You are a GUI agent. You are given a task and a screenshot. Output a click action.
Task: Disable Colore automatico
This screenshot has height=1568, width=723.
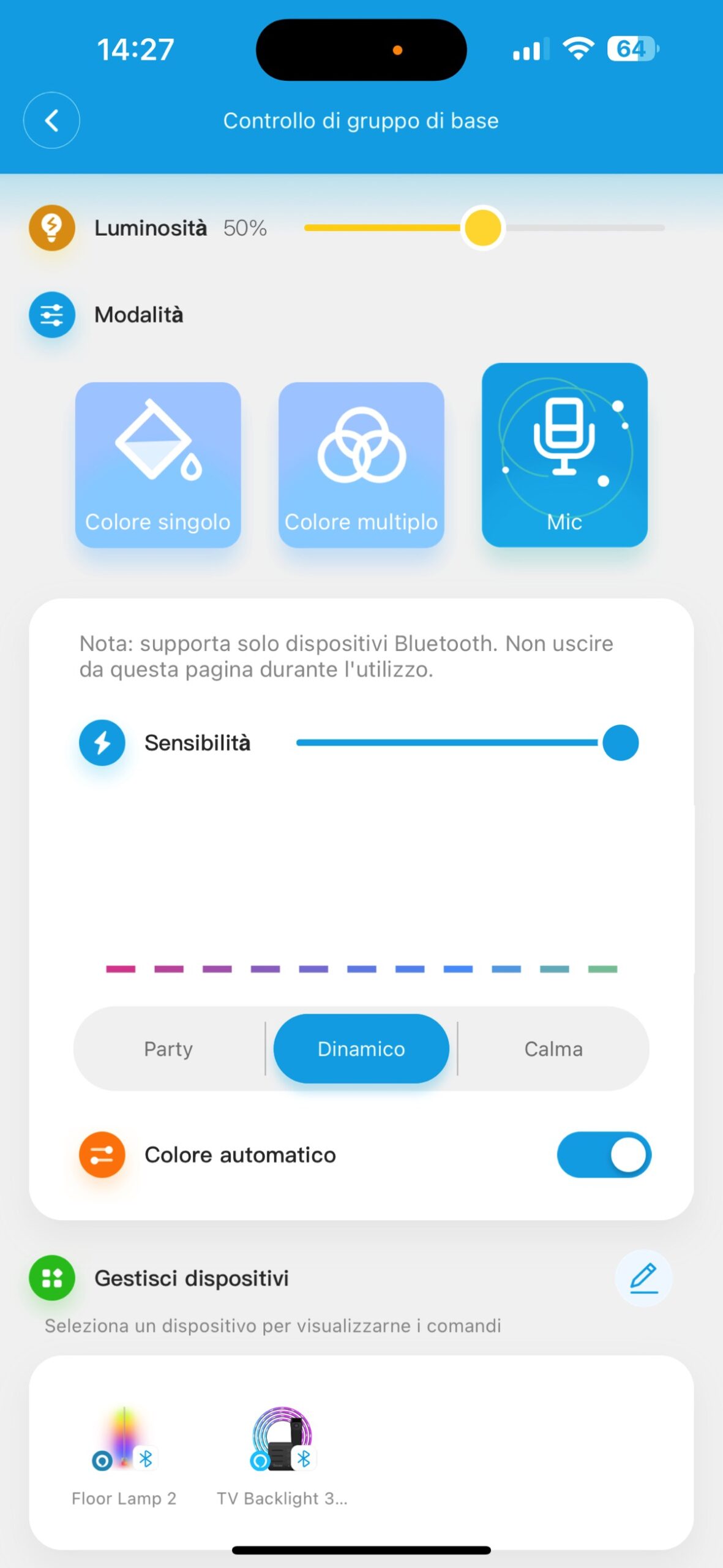pyautogui.click(x=604, y=1155)
